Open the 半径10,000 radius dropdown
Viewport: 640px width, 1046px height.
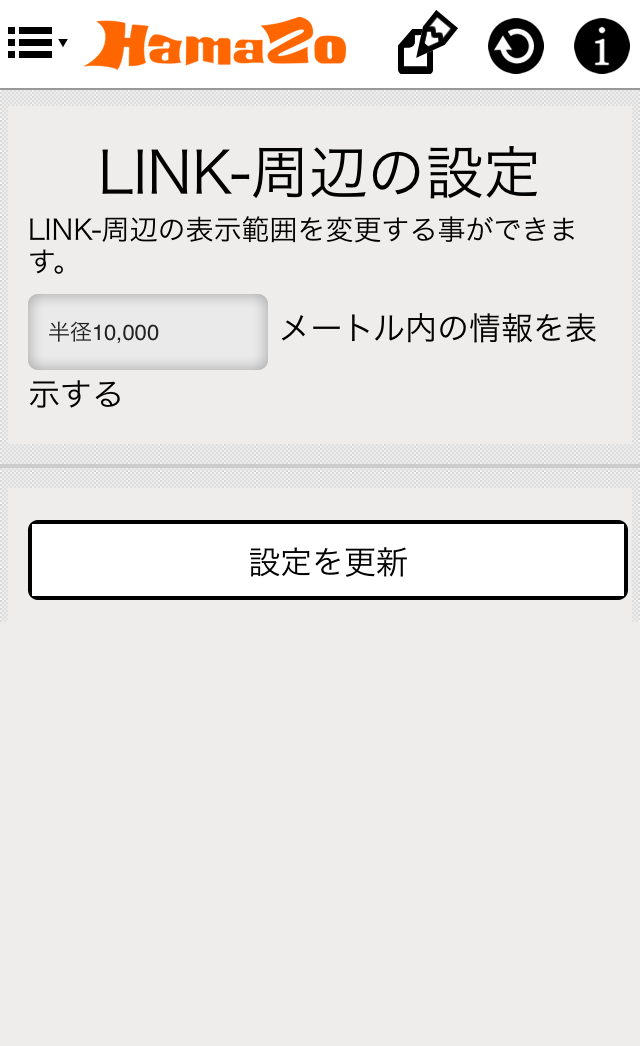pos(148,332)
